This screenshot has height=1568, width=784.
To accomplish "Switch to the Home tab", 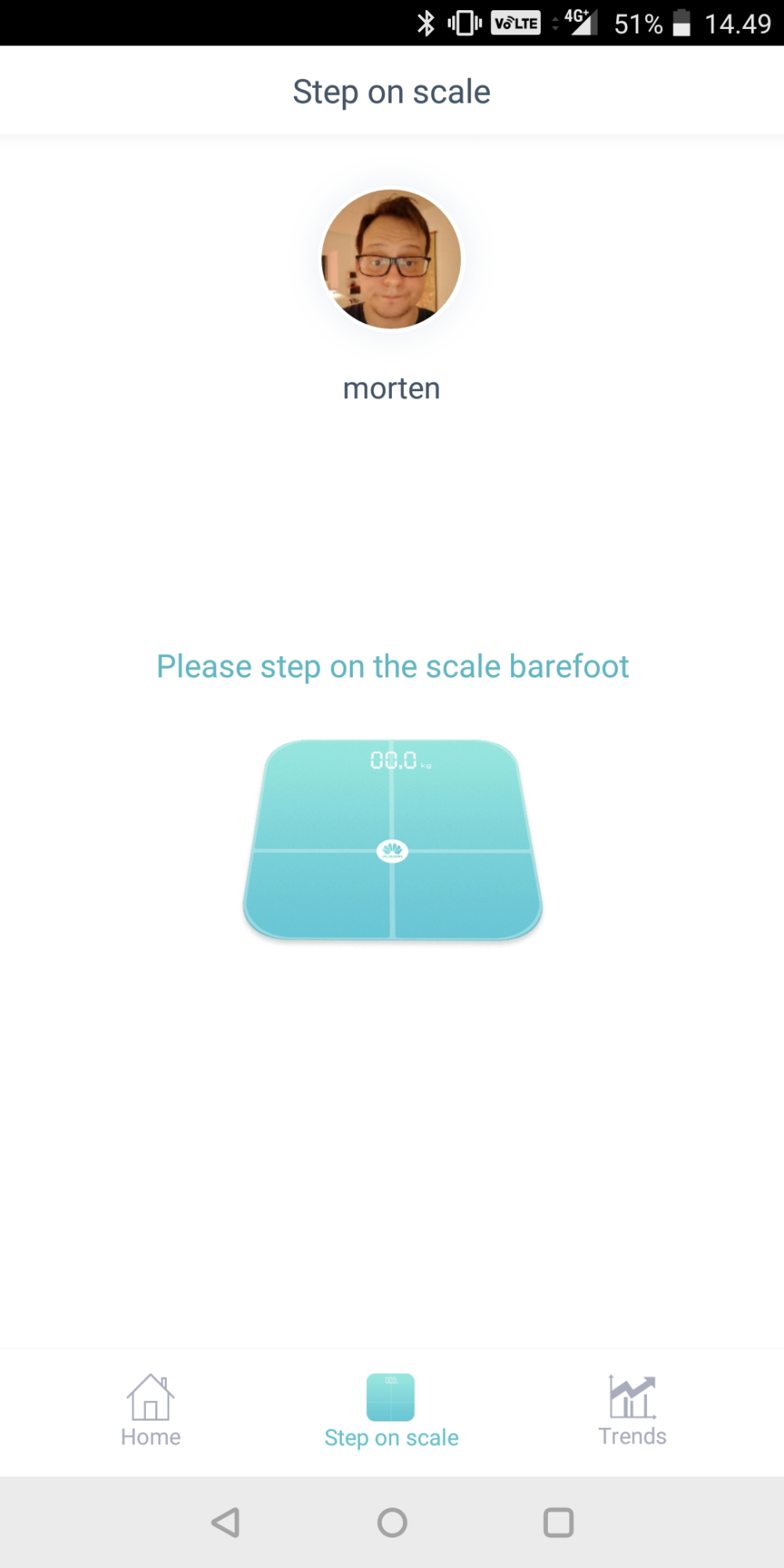I will [x=151, y=1410].
